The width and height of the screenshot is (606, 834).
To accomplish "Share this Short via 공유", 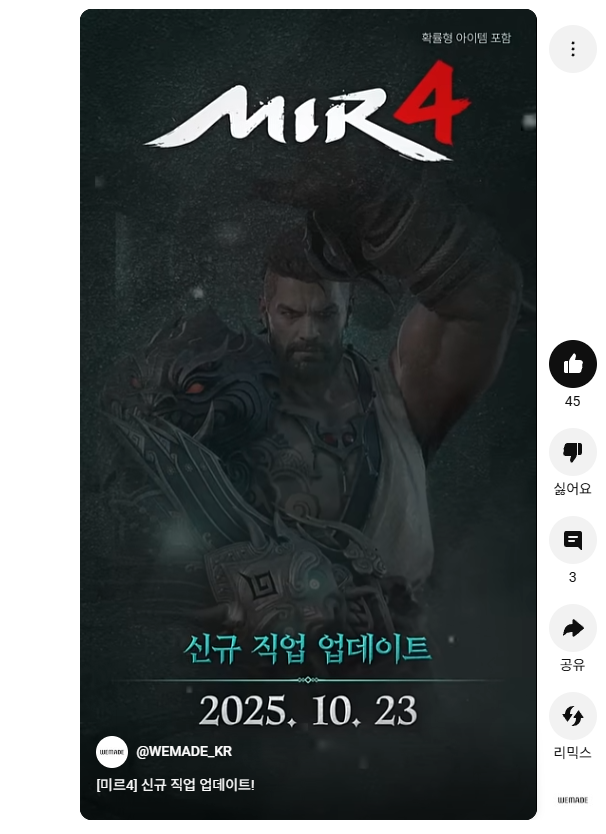I will tap(573, 628).
